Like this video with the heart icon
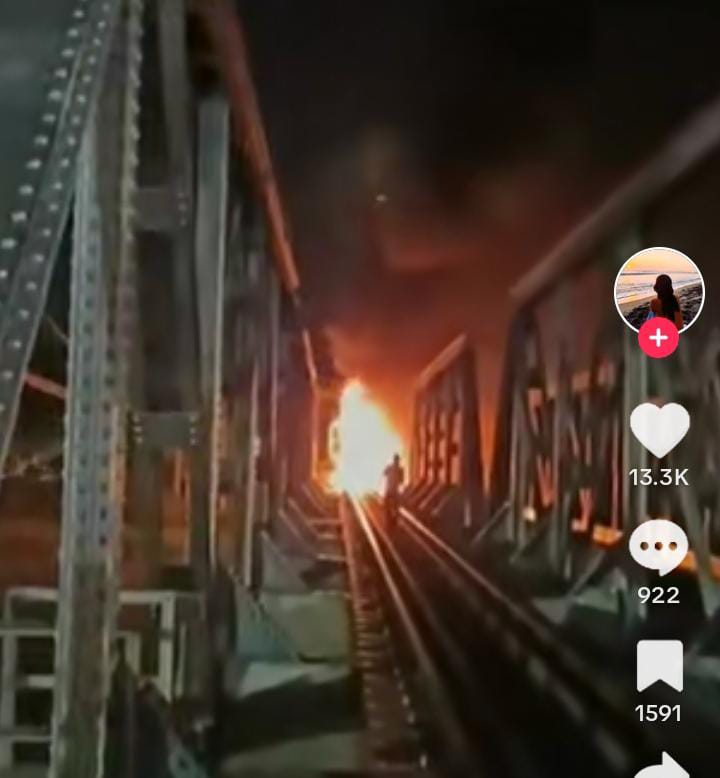Screen dimensions: 720x778 [659, 431]
